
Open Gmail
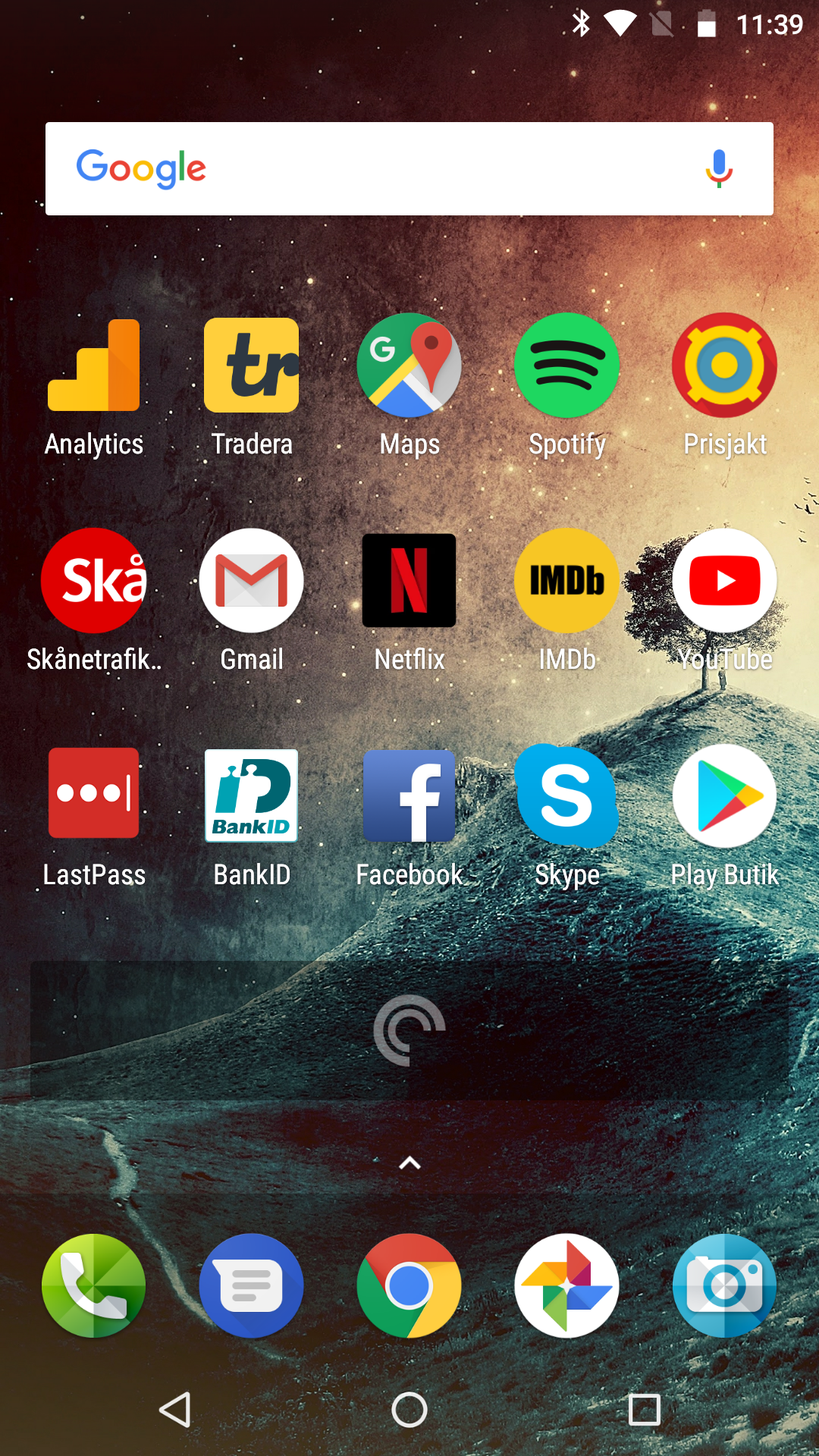click(252, 581)
